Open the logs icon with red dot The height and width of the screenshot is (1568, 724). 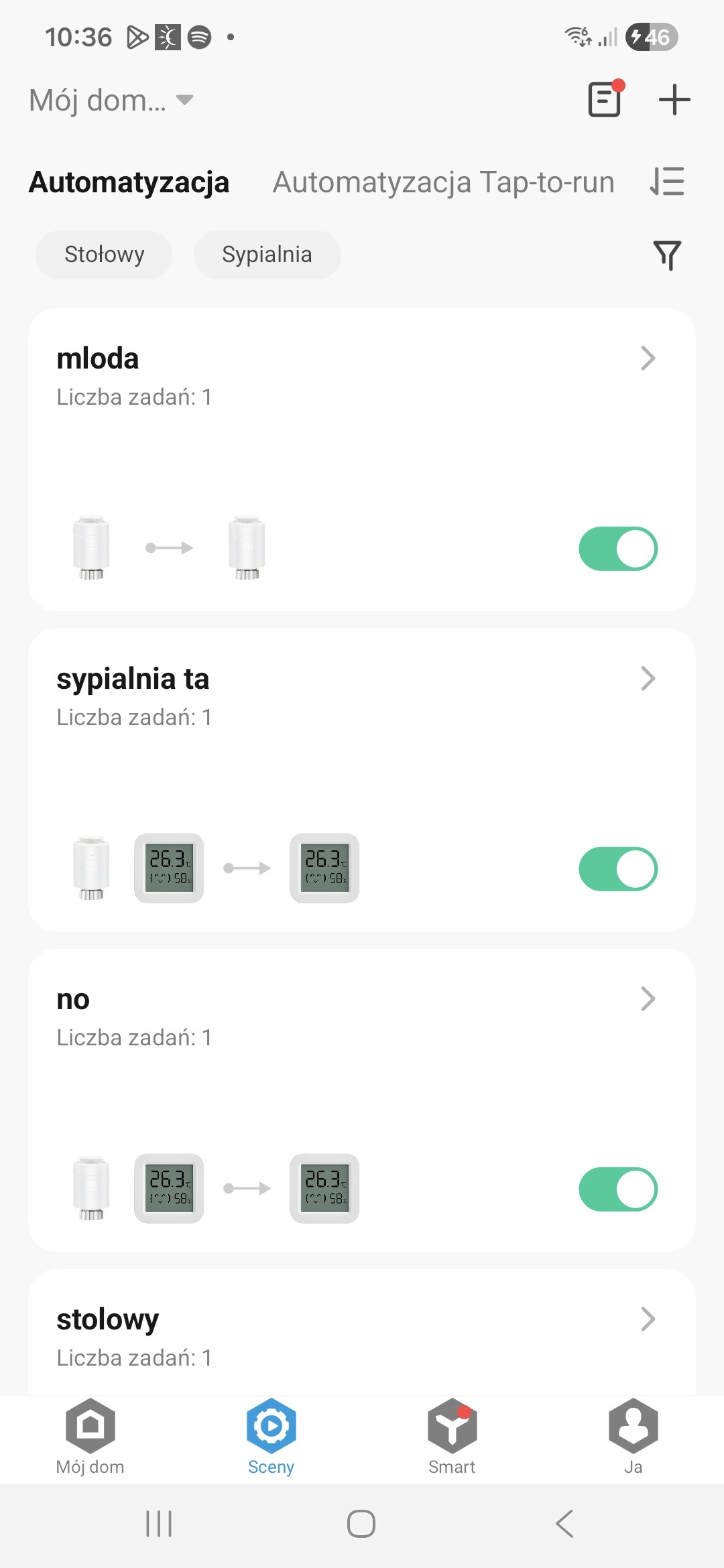[605, 100]
